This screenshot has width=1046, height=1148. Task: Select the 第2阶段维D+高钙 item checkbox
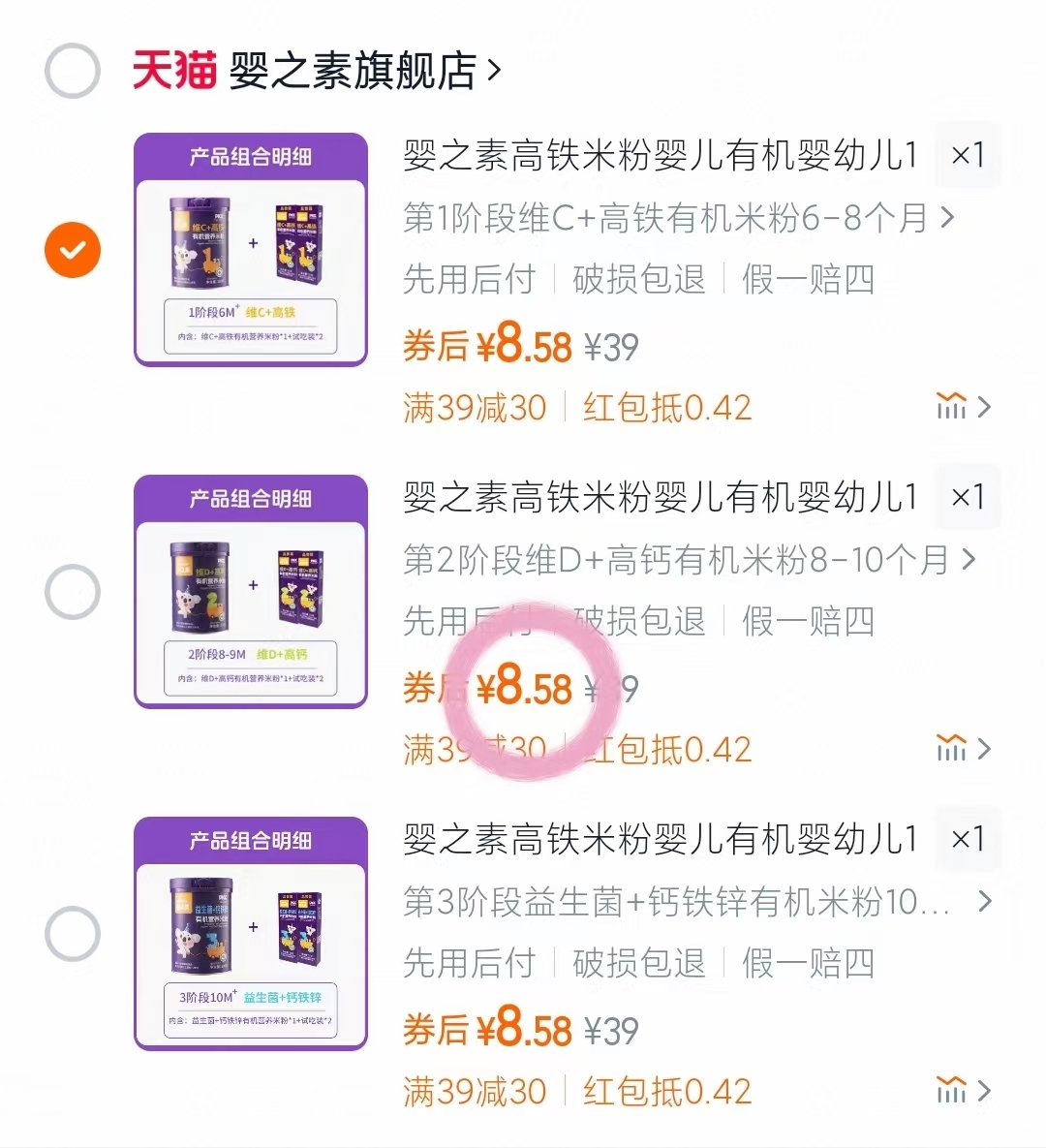click(x=73, y=592)
